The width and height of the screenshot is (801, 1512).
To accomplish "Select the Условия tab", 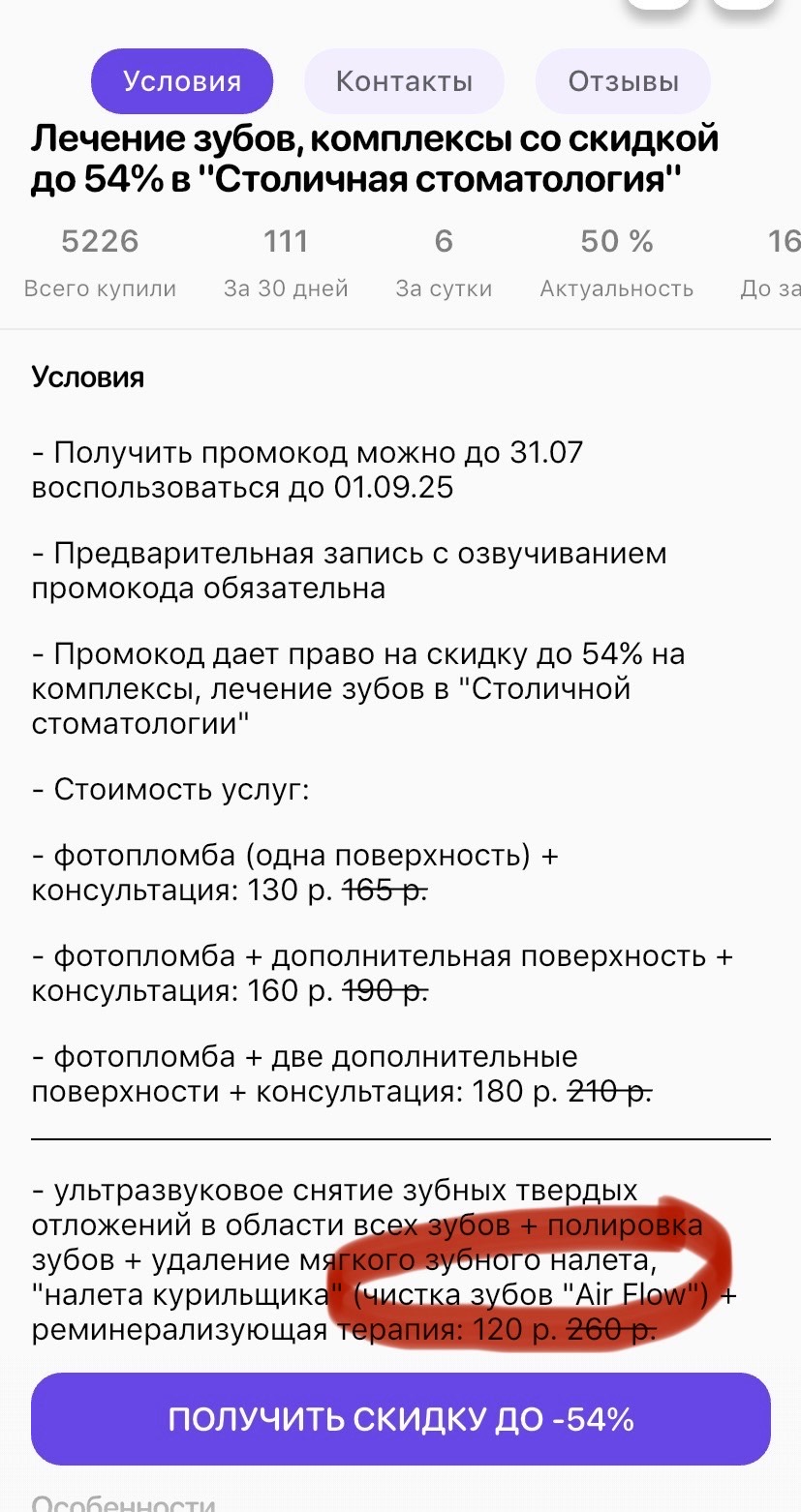I will point(182,81).
